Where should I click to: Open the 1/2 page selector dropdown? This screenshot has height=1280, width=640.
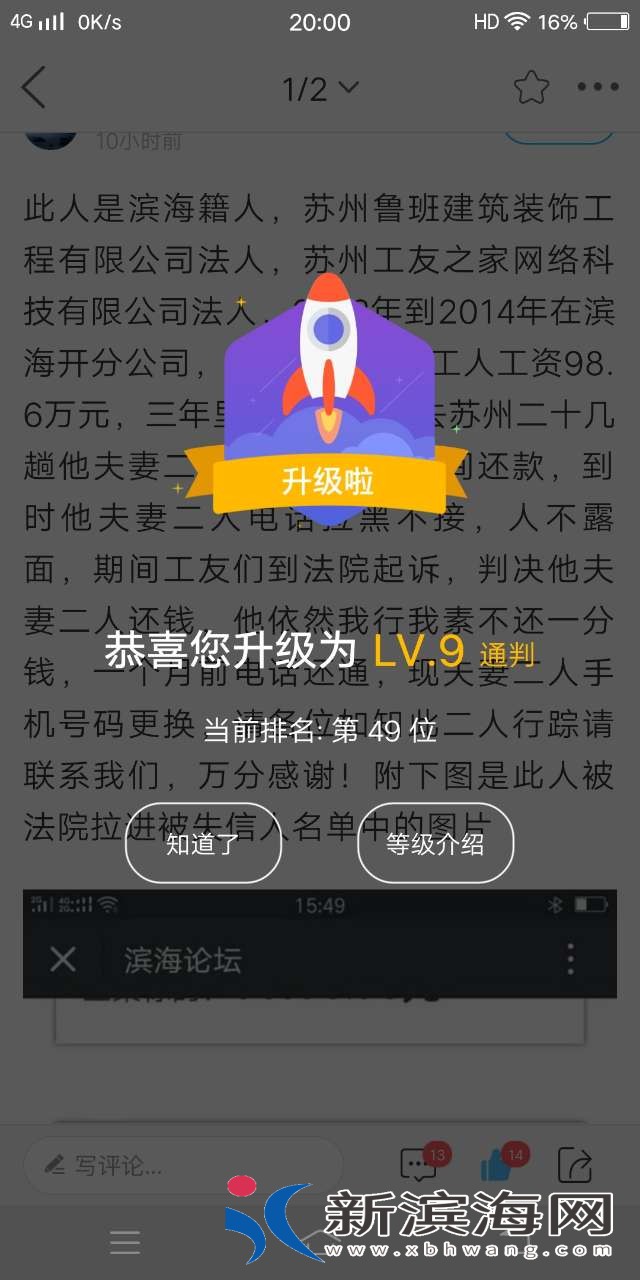[x=320, y=89]
